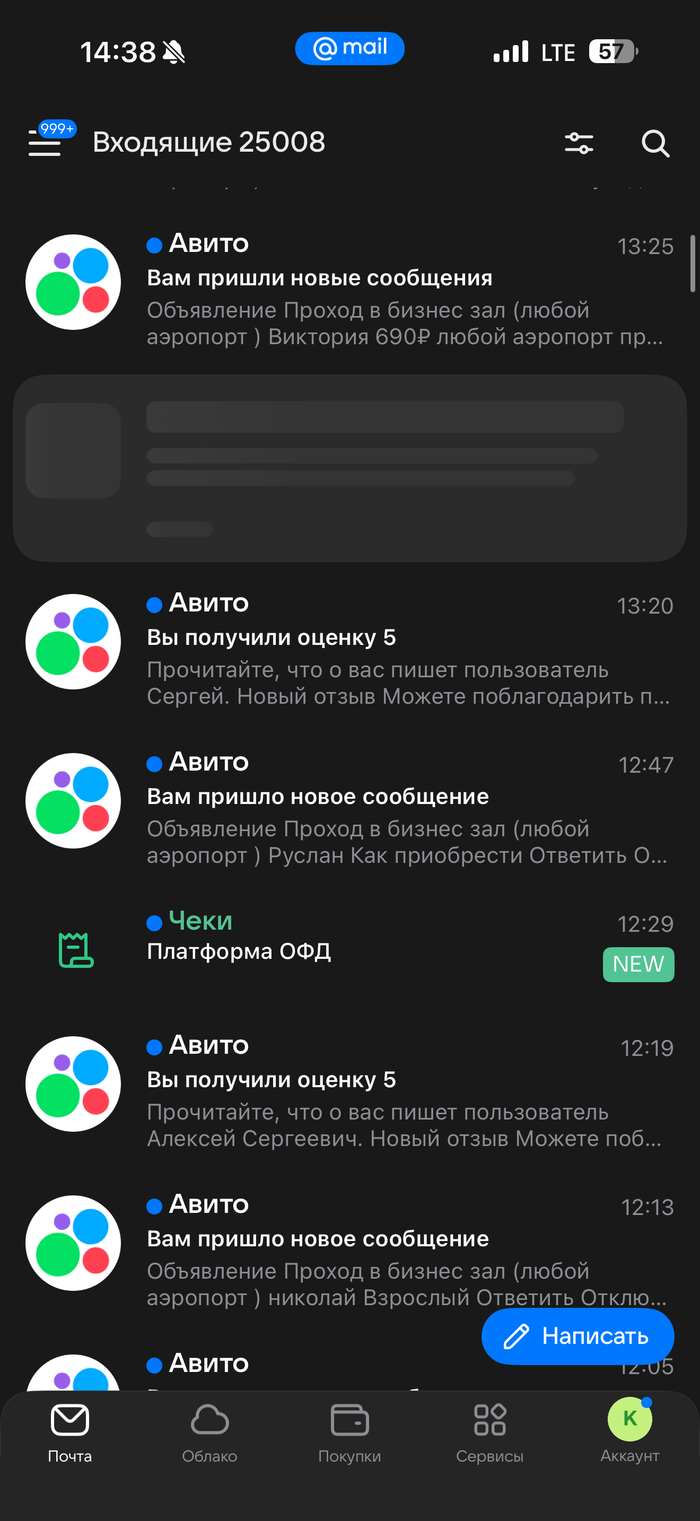Switch to the Почта tab
This screenshot has width=700, height=1521.
coord(70,1433)
